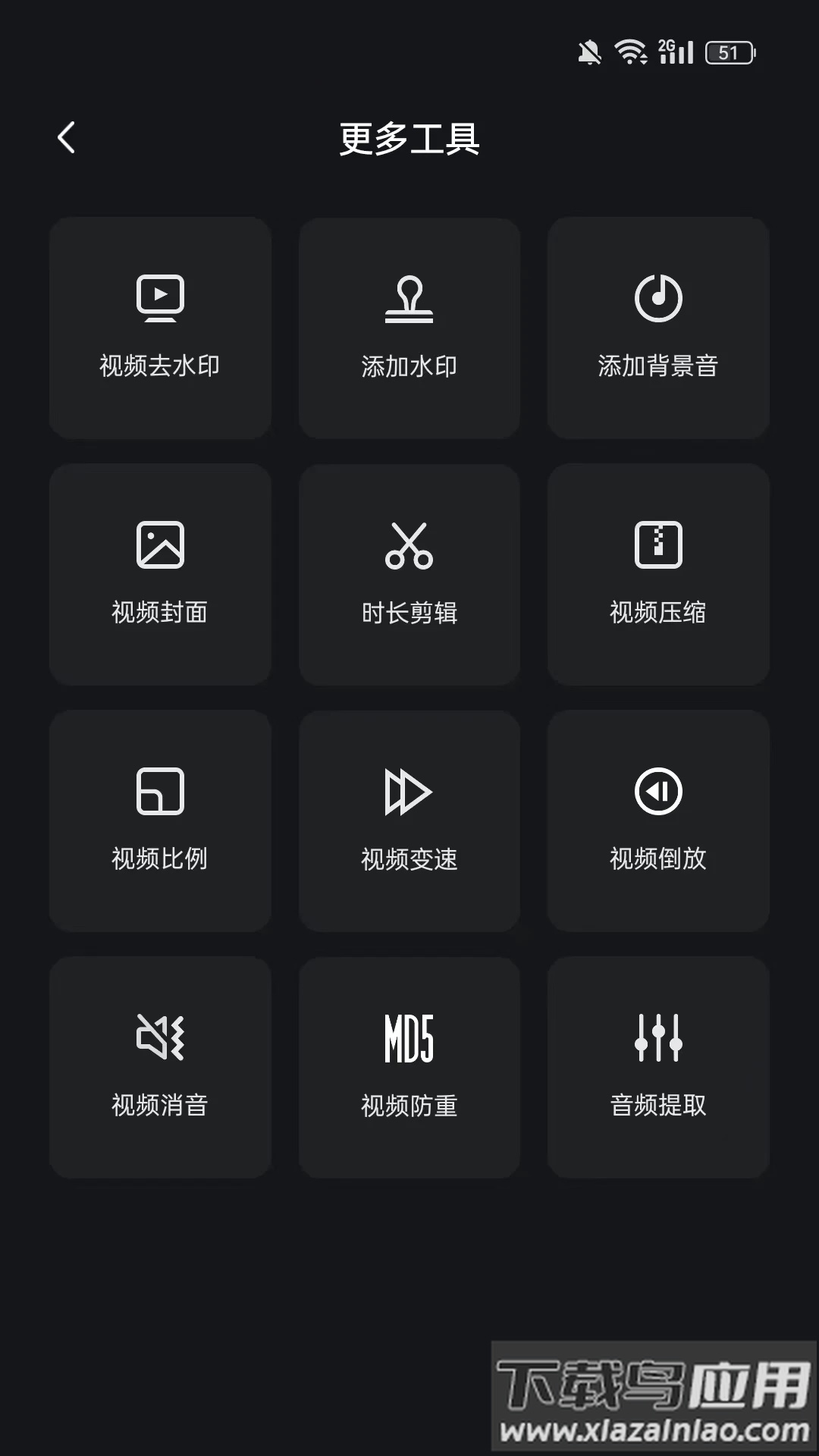Select the 视频变速 speed change tool
Screen dimensions: 819x1456
409,821
